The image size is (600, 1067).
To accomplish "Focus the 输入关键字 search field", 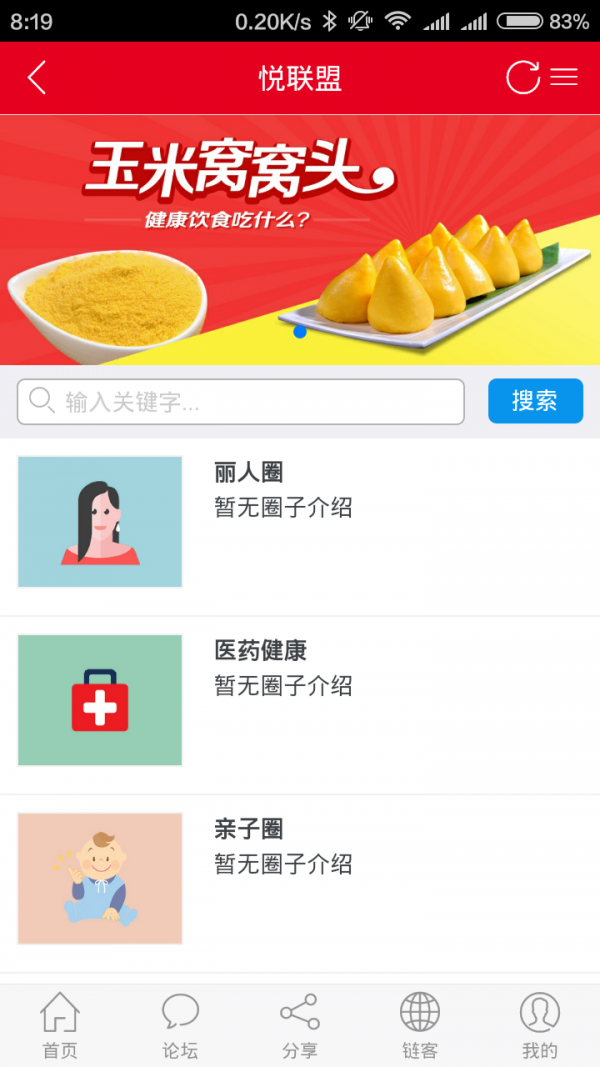I will (241, 402).
